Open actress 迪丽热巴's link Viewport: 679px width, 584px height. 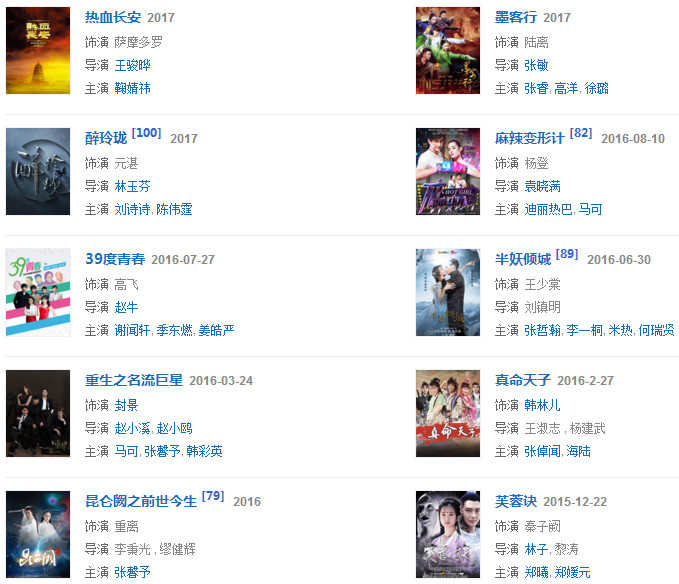pyautogui.click(x=549, y=209)
